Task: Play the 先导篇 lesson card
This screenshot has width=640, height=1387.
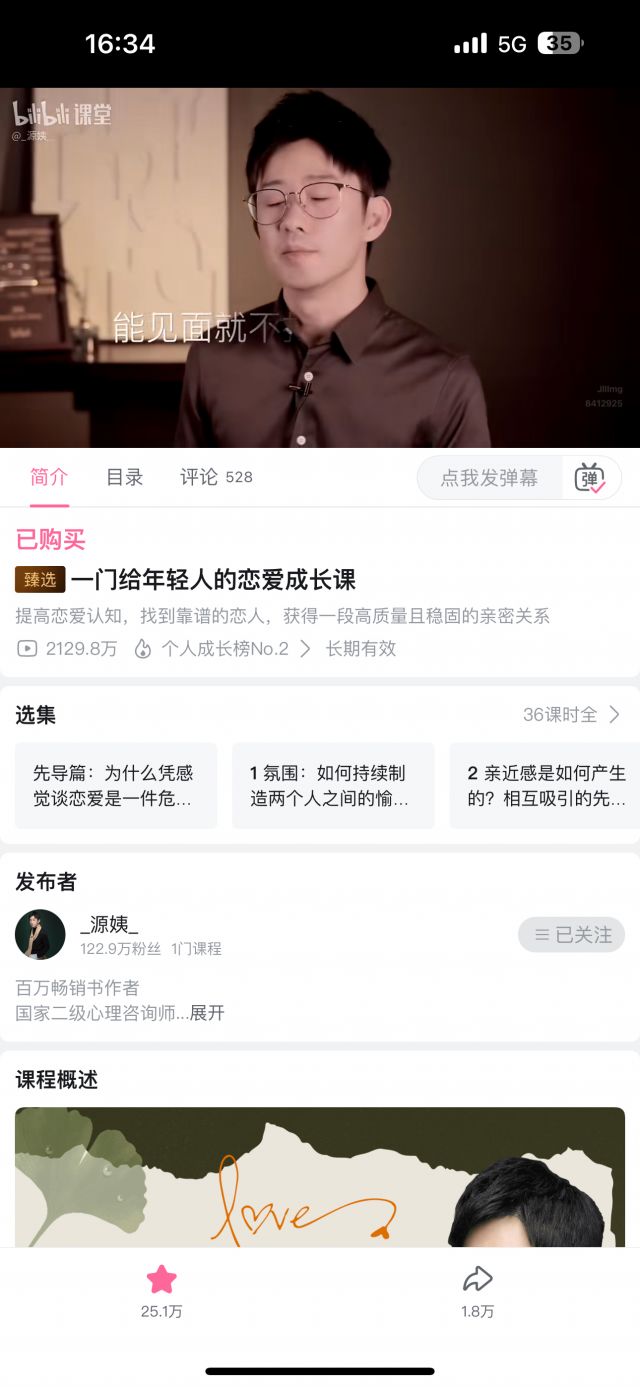Action: (116, 786)
